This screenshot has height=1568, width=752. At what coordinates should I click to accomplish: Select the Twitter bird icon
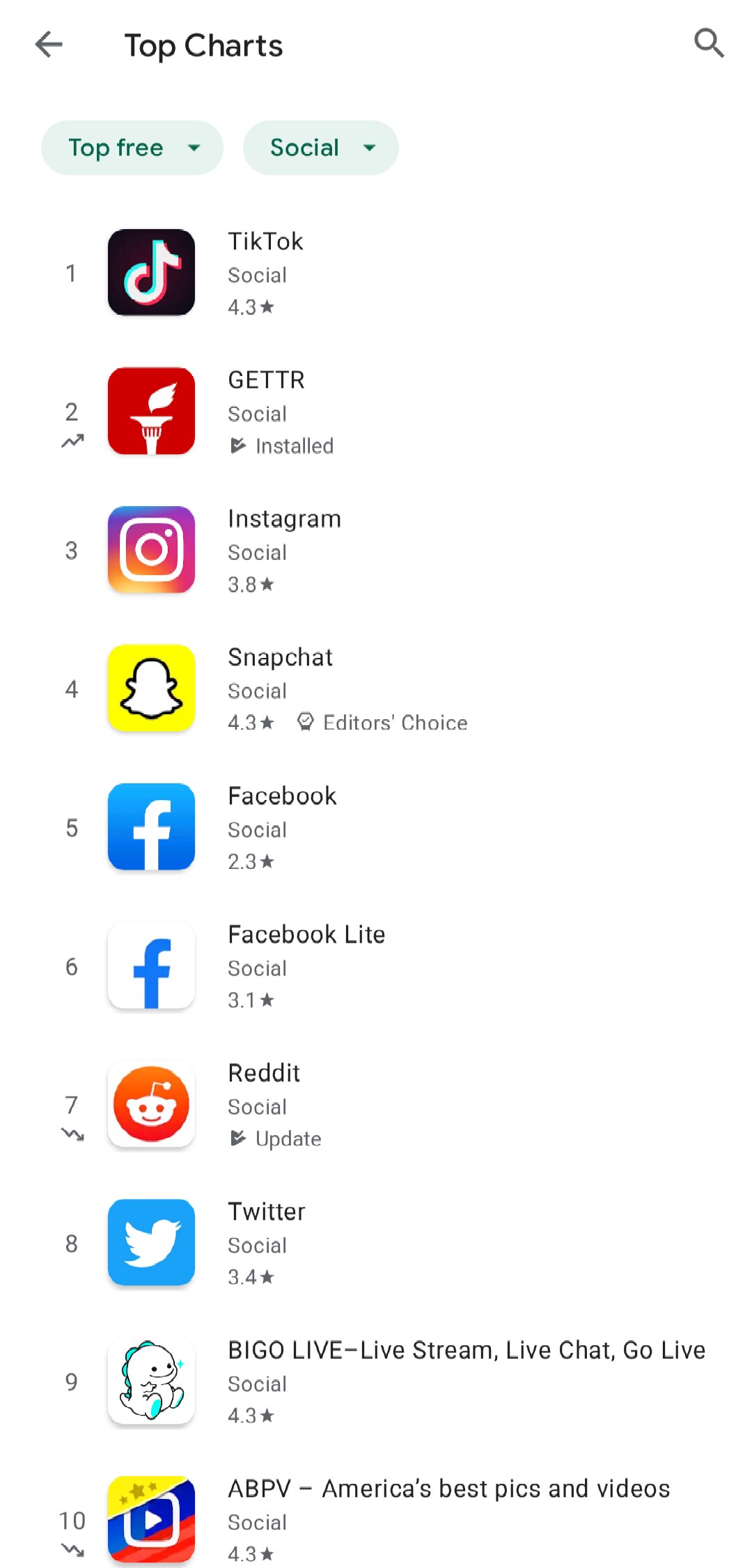[150, 1243]
